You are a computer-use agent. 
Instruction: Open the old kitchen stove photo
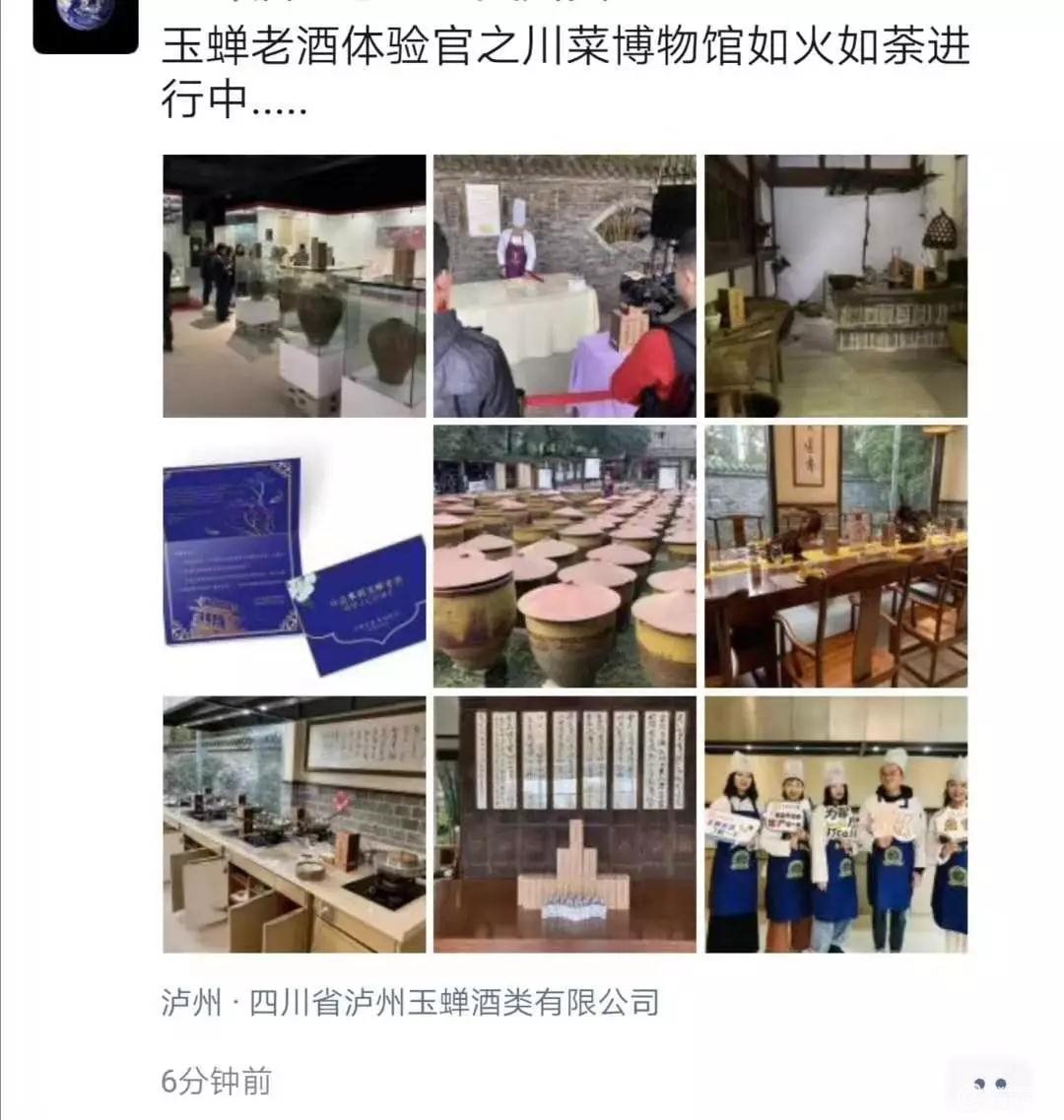[835, 286]
